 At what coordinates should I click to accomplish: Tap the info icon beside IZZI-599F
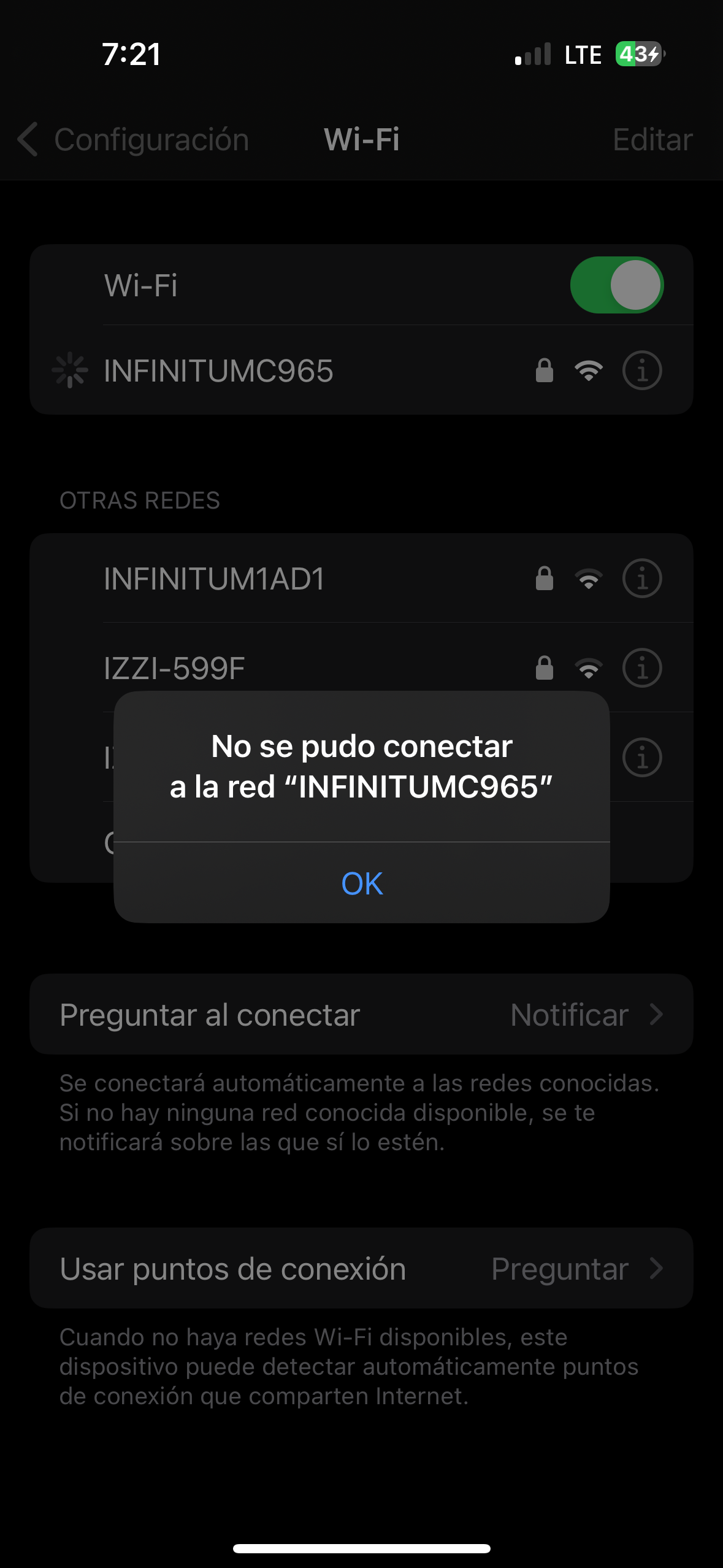(641, 667)
